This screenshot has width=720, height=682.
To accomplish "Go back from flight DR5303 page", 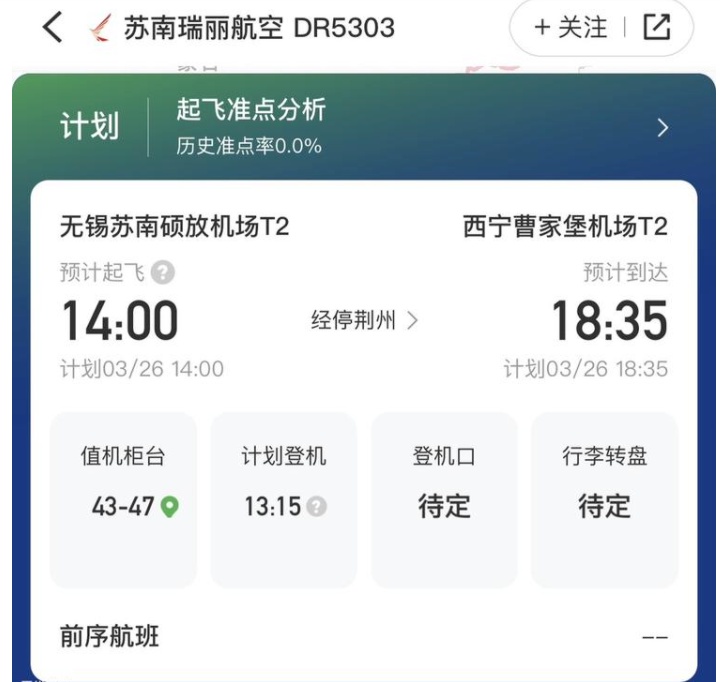I will [53, 28].
